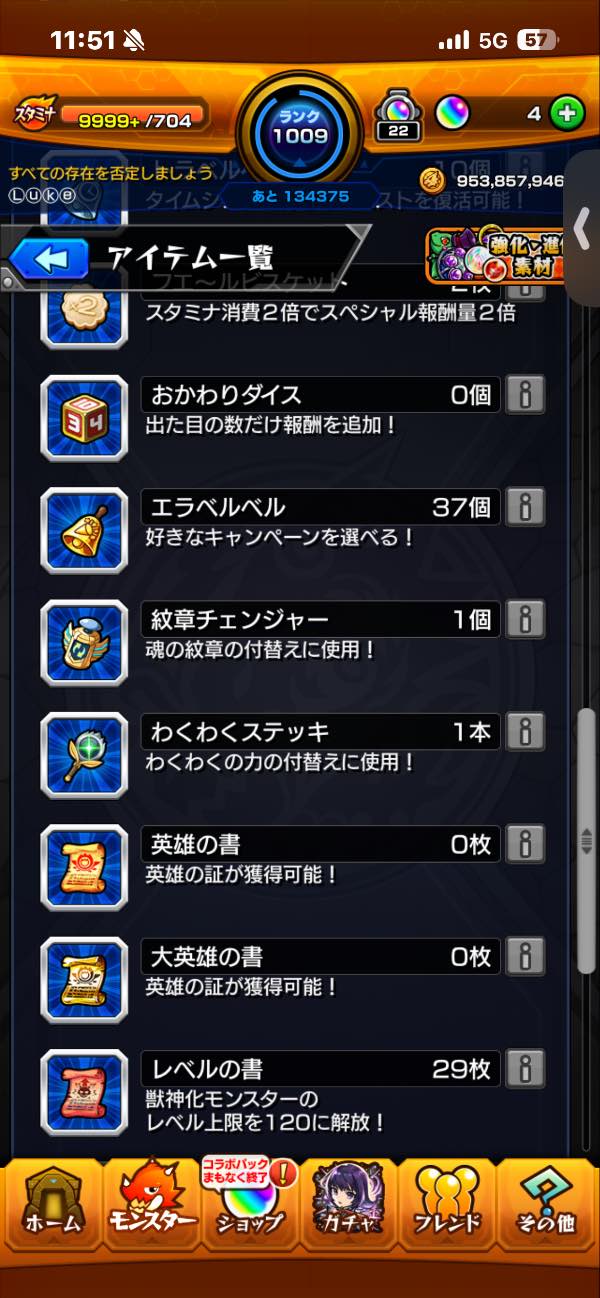The width and height of the screenshot is (600, 1298).
Task: Go back from the アイテム一覧 screen
Action: click(48, 260)
